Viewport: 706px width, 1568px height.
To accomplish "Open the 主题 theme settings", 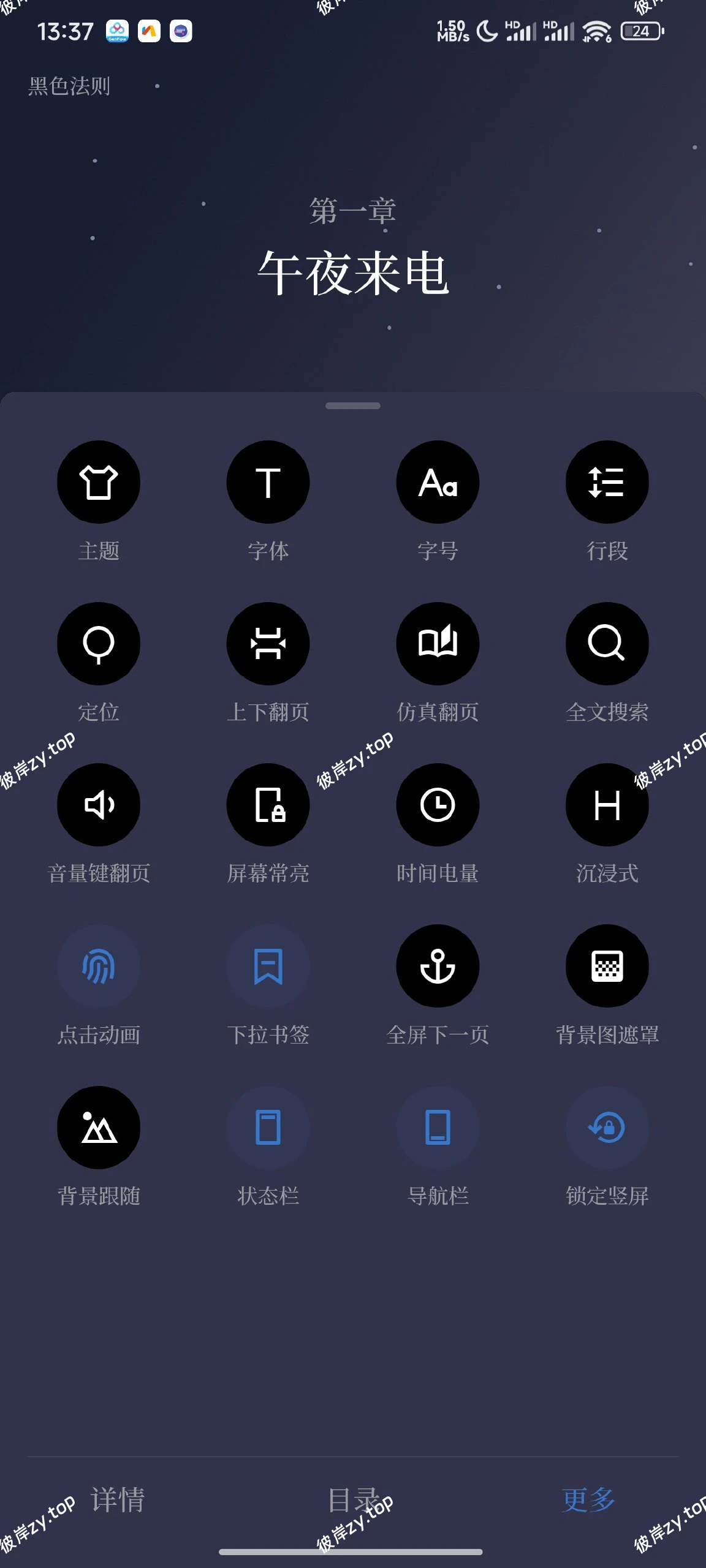I will [99, 483].
